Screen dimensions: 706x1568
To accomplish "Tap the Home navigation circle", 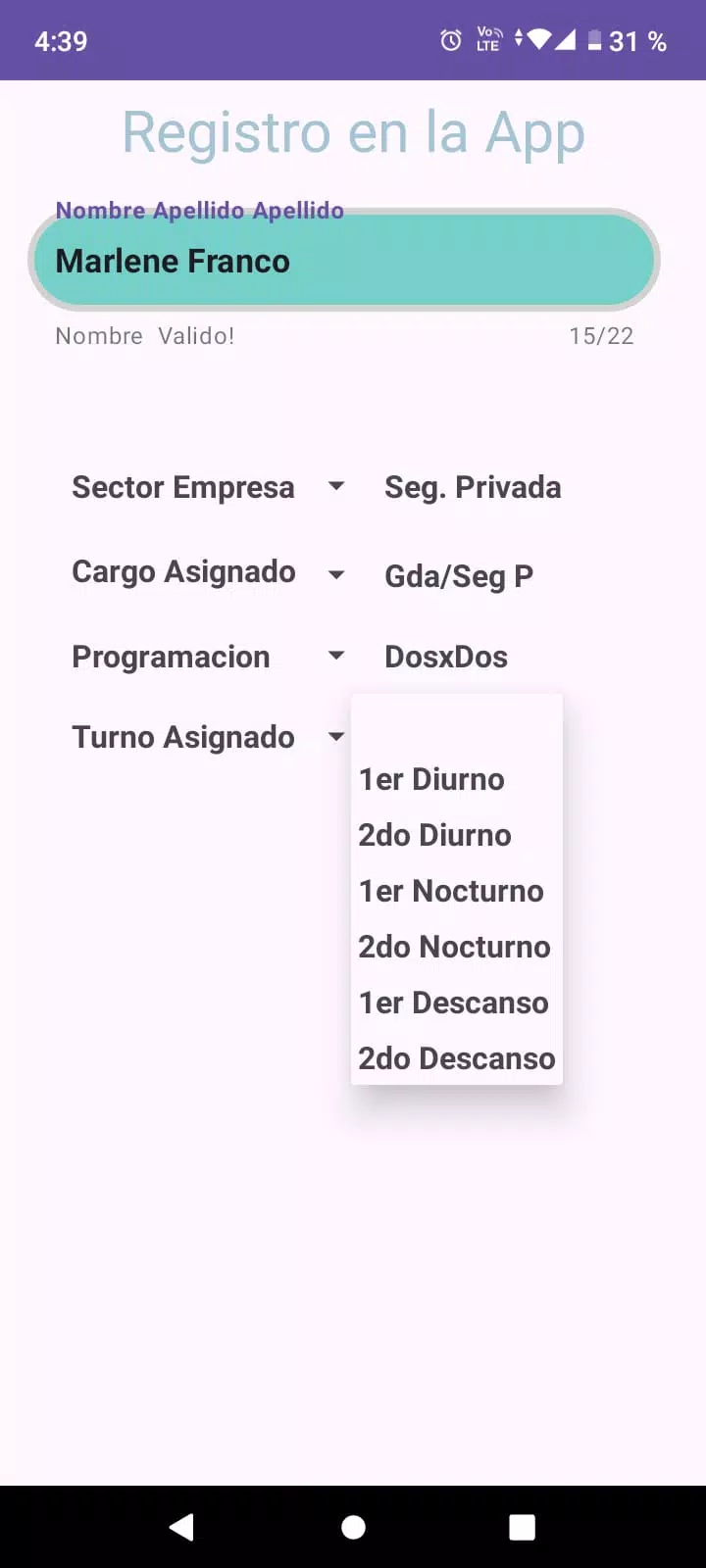I will [353, 1527].
